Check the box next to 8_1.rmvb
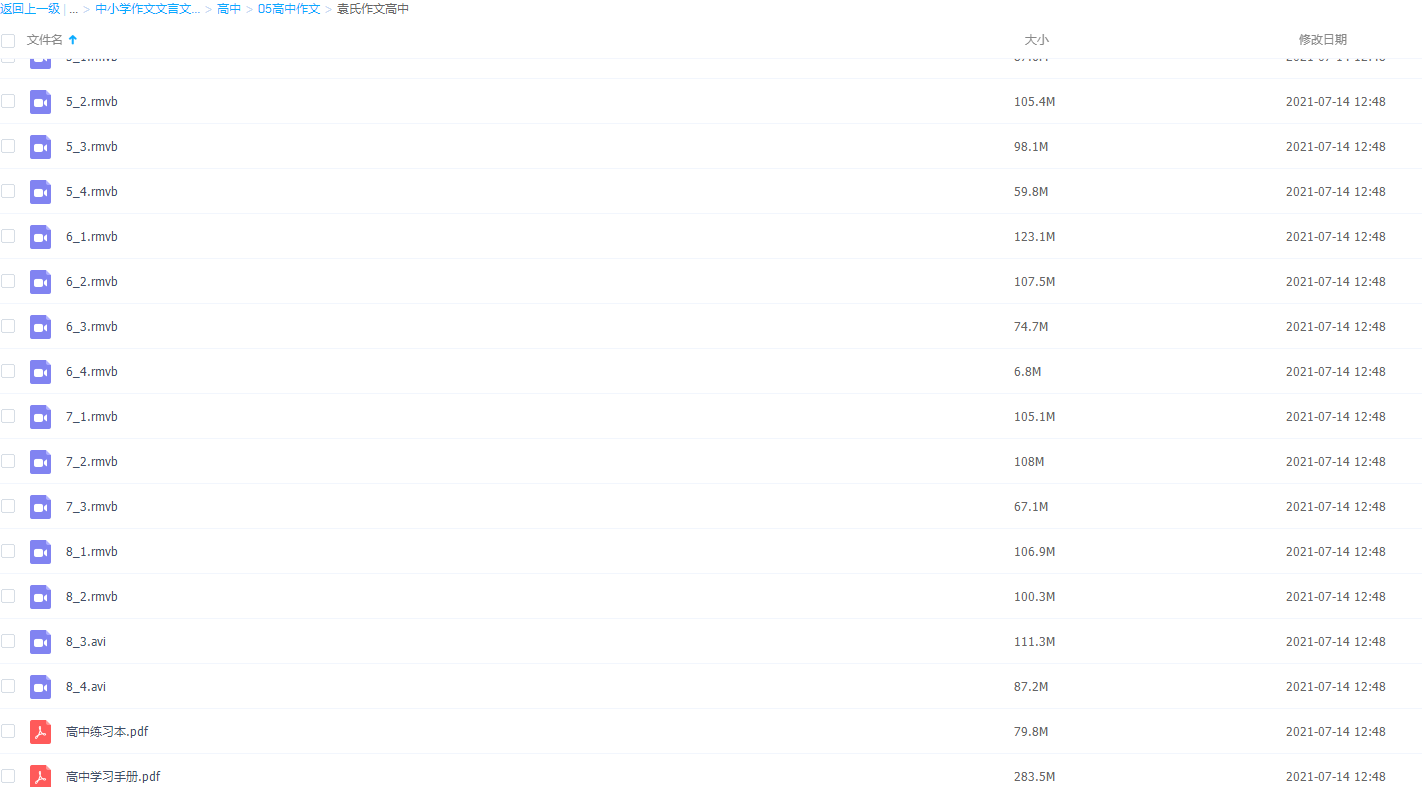The height and width of the screenshot is (787, 1422). [8, 551]
